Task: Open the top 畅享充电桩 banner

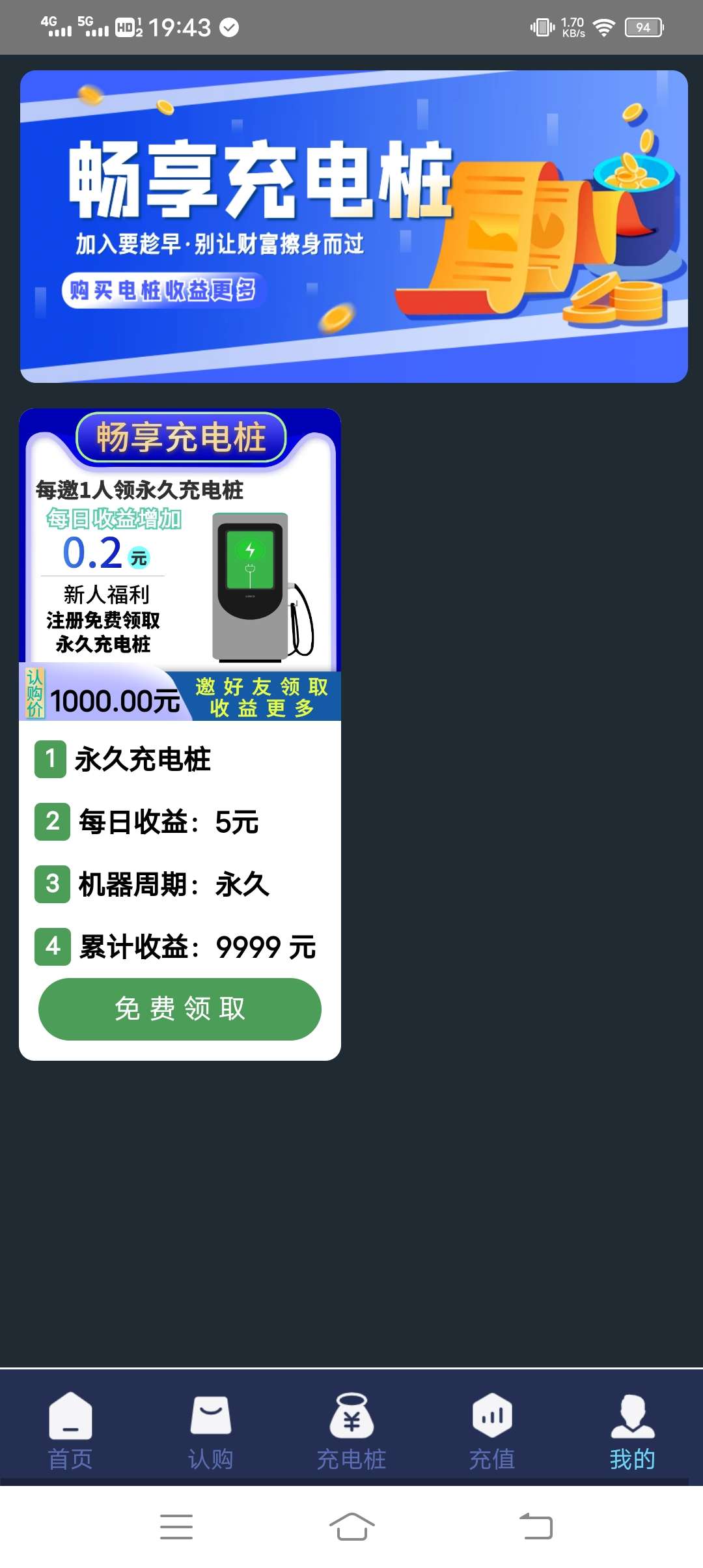Action: (353, 226)
